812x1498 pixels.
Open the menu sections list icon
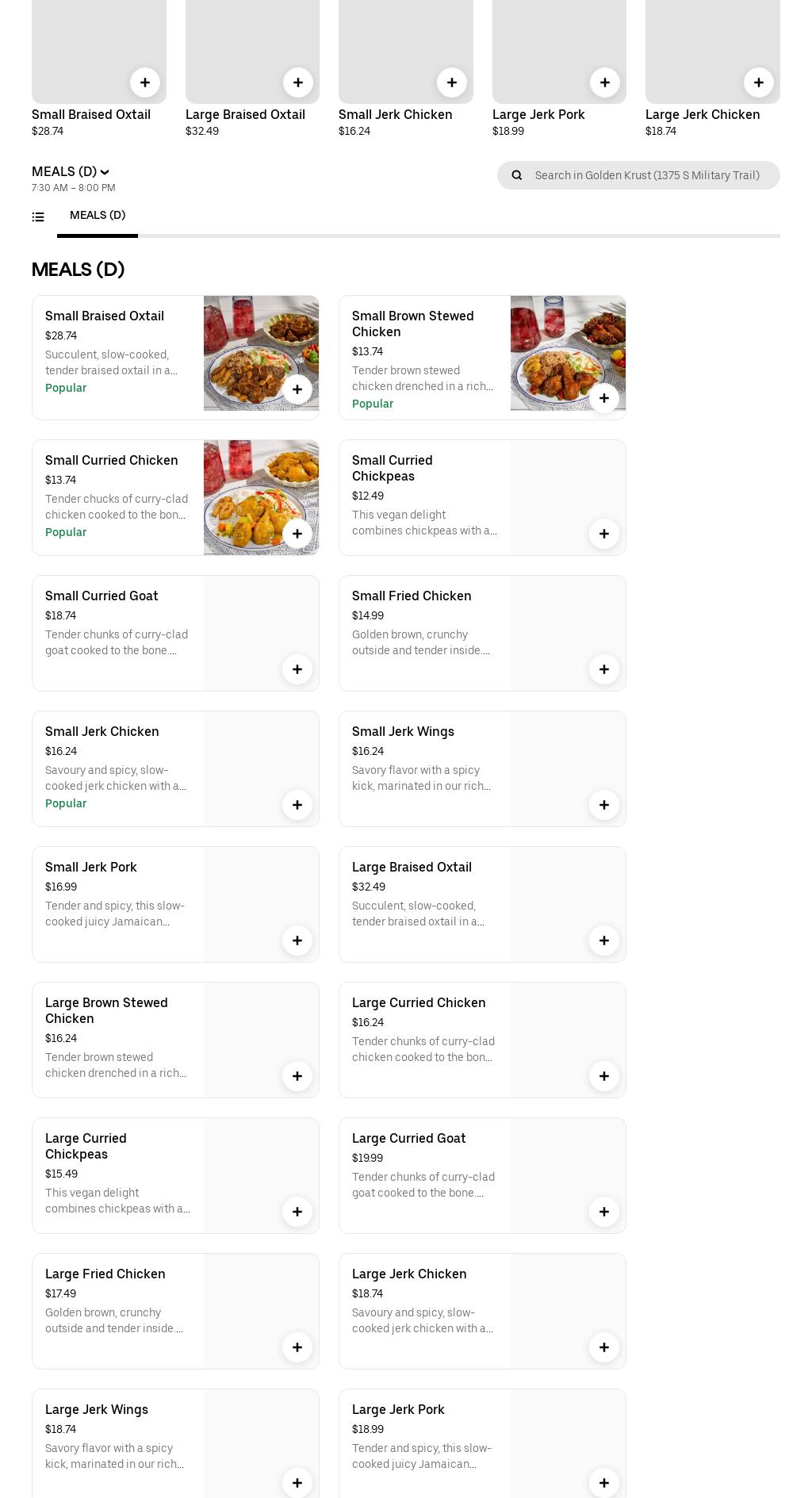(37, 216)
